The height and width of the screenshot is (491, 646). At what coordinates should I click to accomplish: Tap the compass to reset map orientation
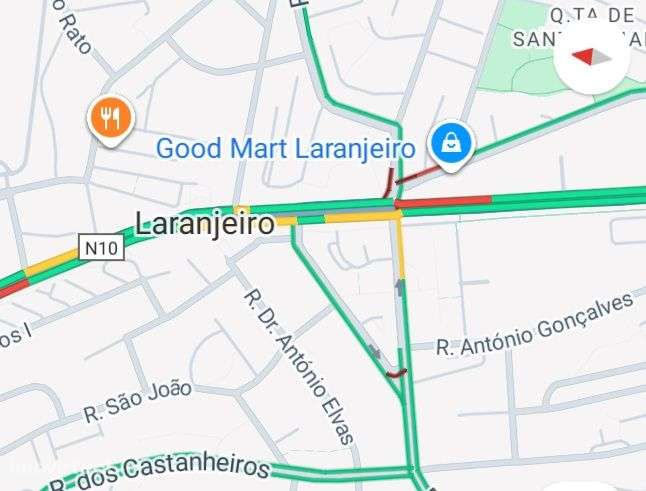click(x=591, y=57)
